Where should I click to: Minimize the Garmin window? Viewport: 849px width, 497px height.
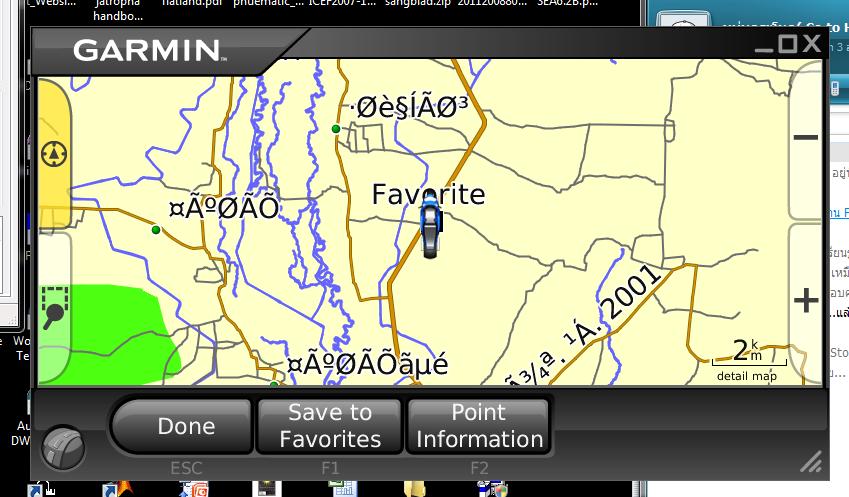coord(764,47)
